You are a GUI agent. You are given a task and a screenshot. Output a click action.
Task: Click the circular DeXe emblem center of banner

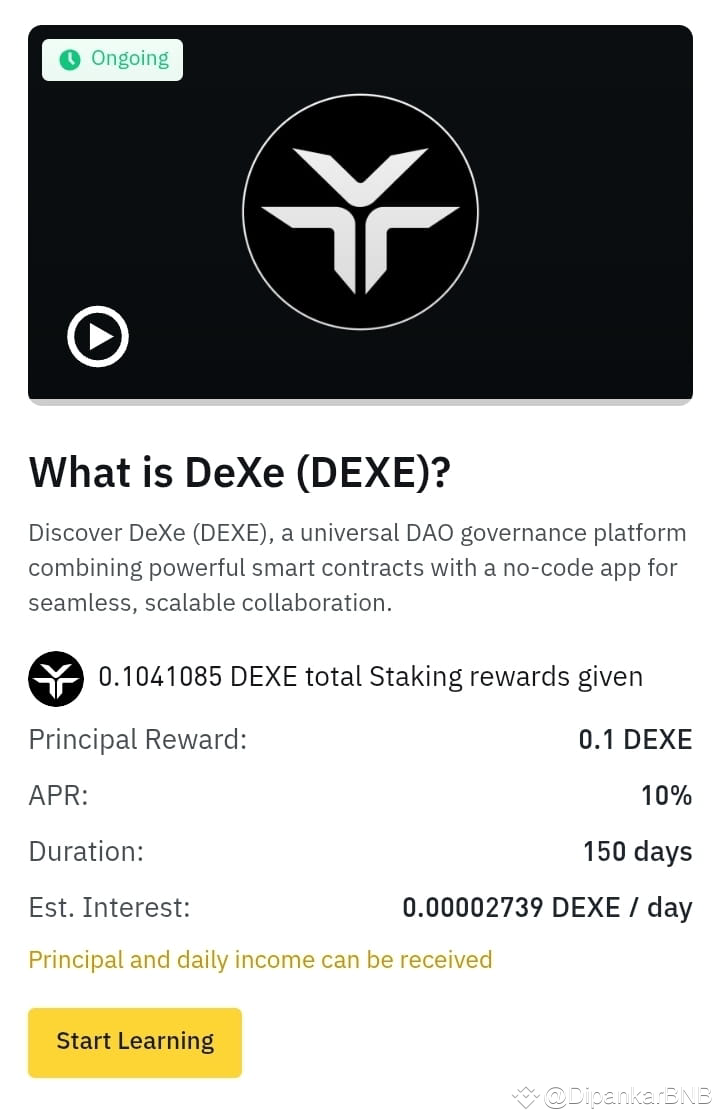361,211
